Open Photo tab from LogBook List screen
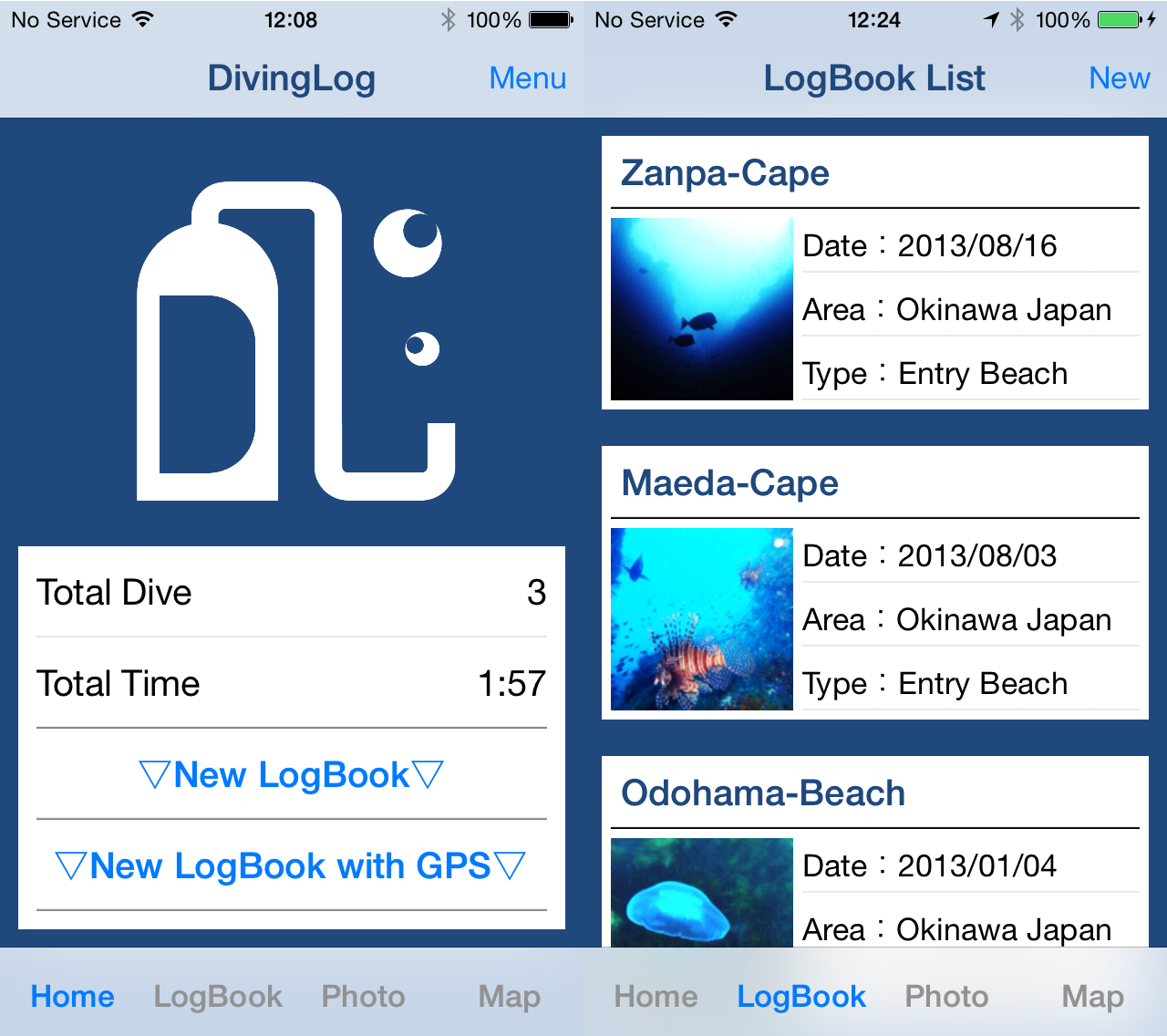Screen dimensions: 1167x1036 946,996
